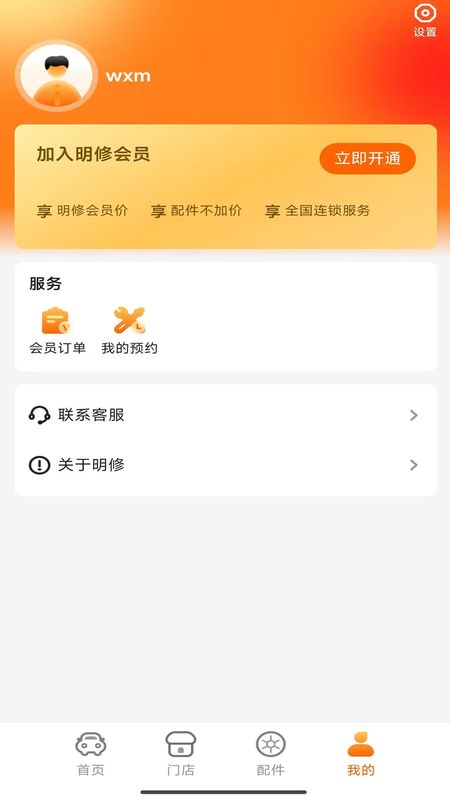
Task: Select the 我的 profile tab
Action: coord(361,754)
